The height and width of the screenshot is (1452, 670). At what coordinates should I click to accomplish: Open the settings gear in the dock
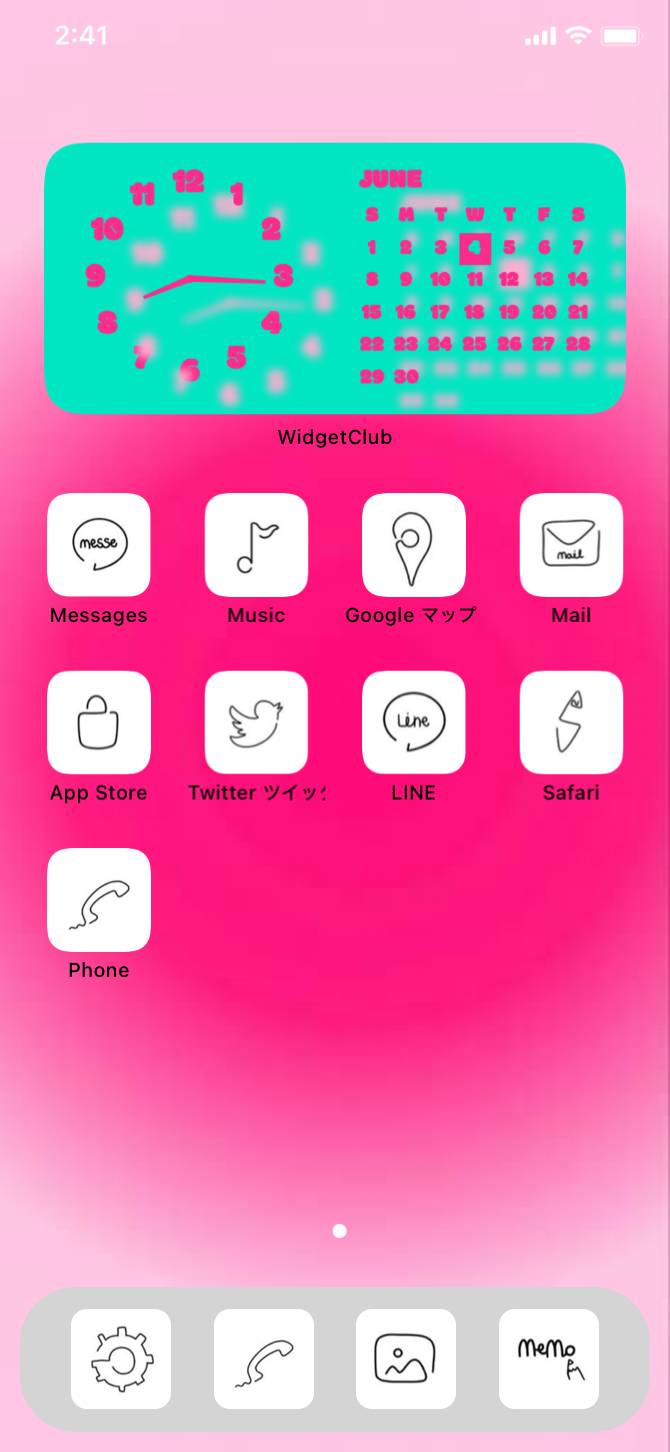(121, 1359)
